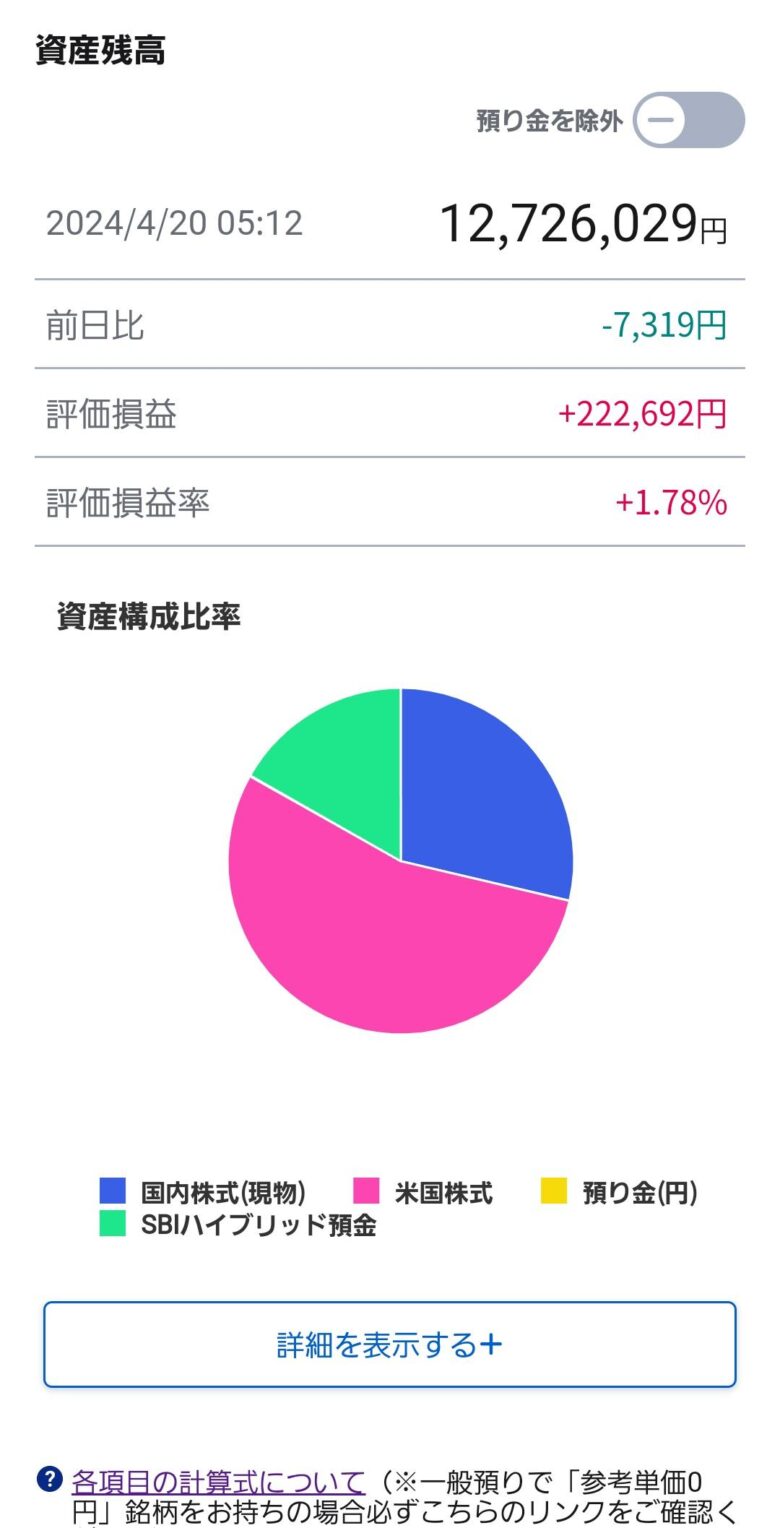Open the 各項目の計算式について link
This screenshot has width=780, height=1528.
(218, 1480)
